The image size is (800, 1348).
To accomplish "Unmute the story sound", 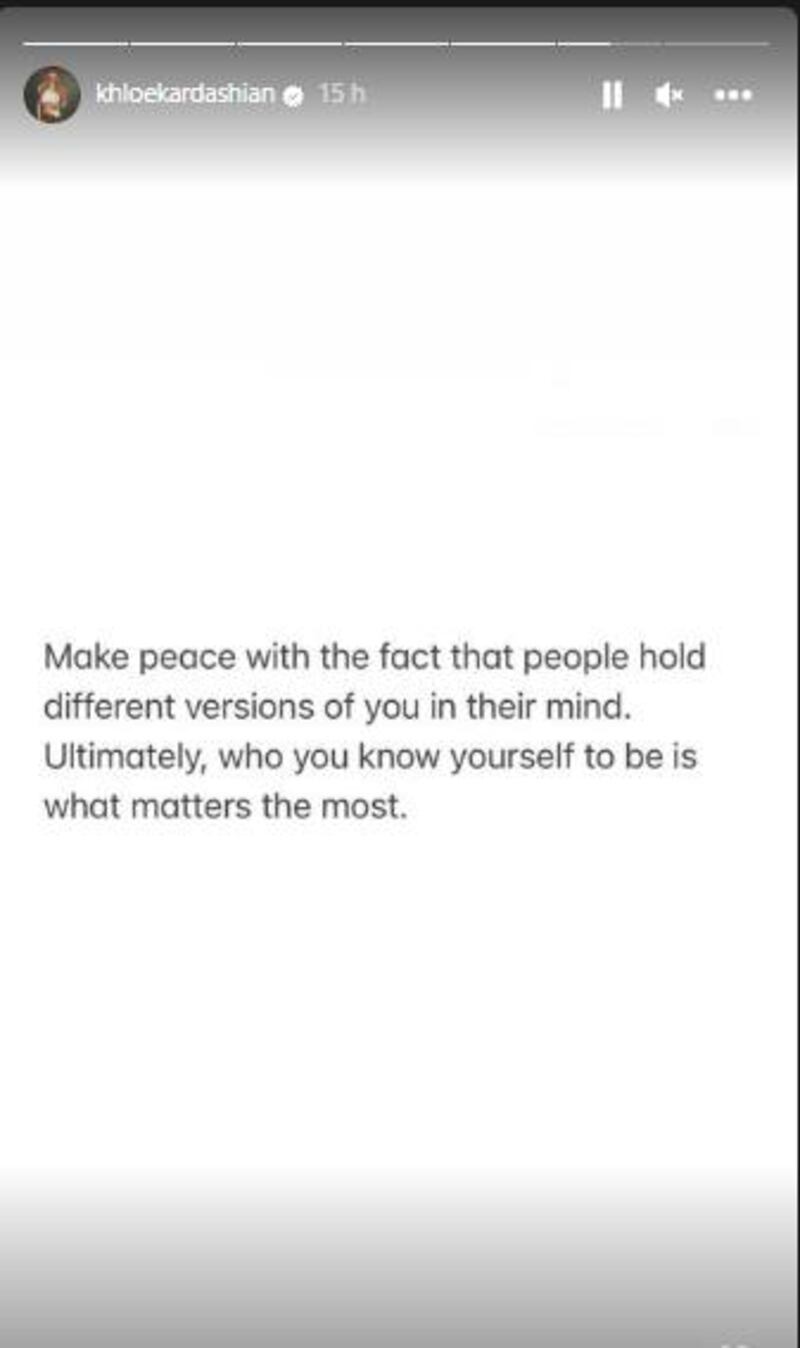I will (x=669, y=95).
